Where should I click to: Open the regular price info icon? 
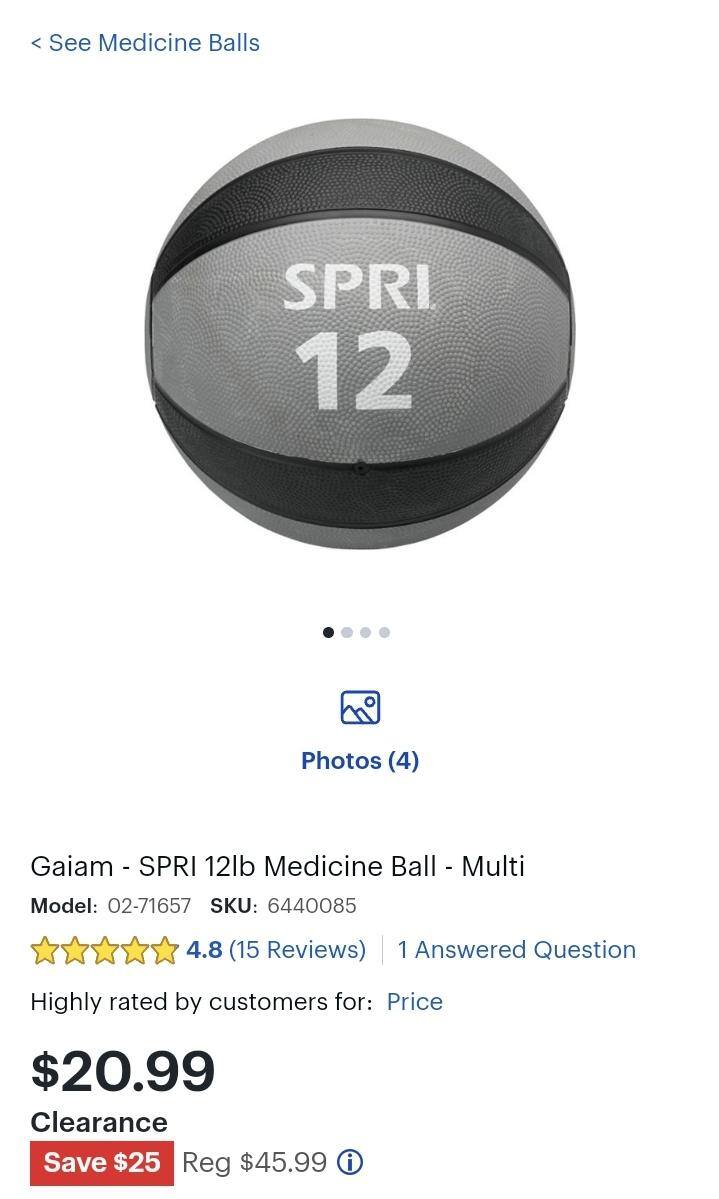click(x=350, y=1162)
